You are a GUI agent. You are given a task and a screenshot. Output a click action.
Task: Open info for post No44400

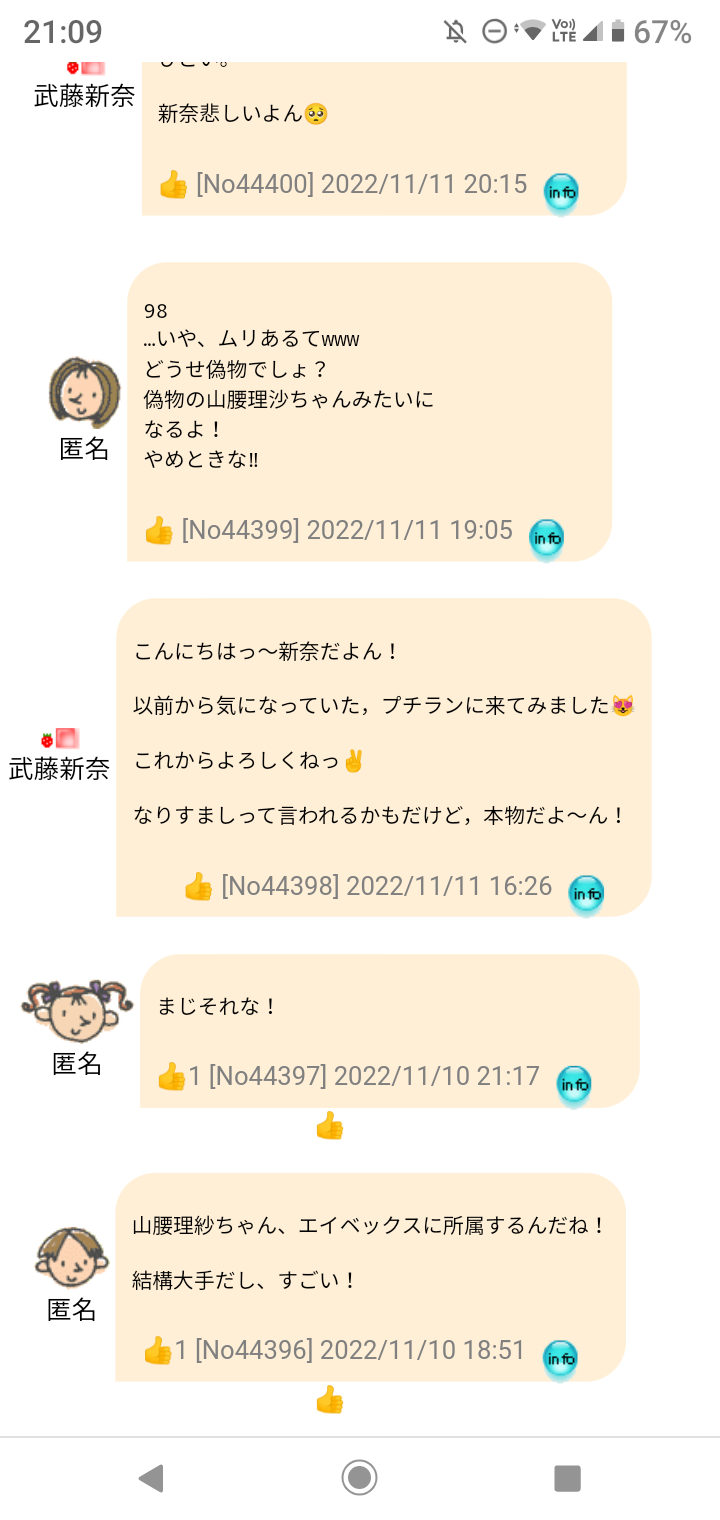point(561,192)
